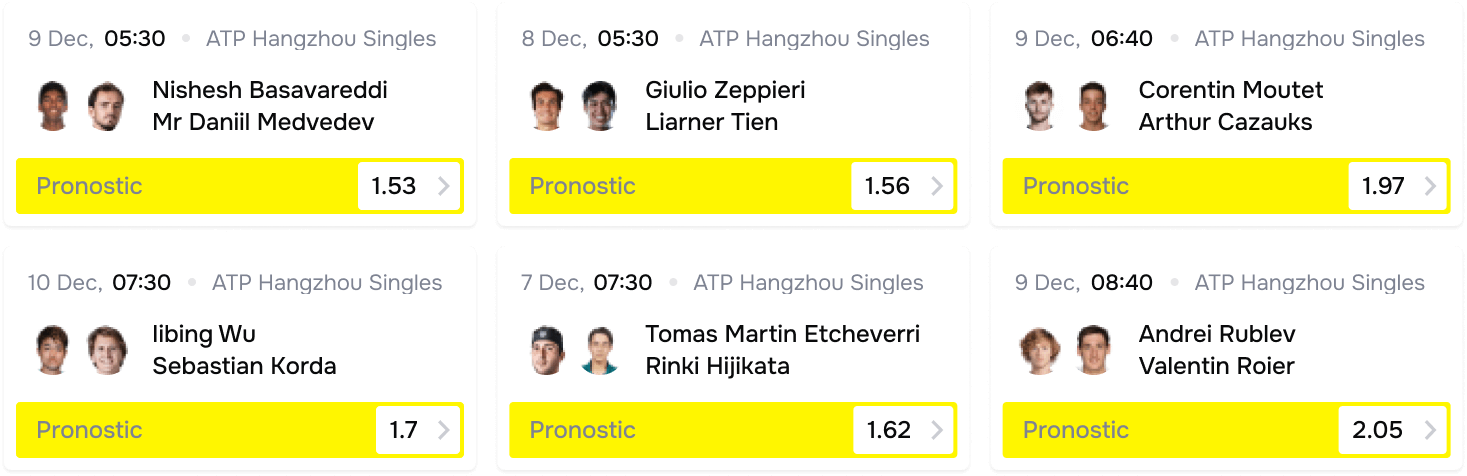Open the Wu vs Korda match card
Screen dimensions: 1467x476
(x=244, y=350)
